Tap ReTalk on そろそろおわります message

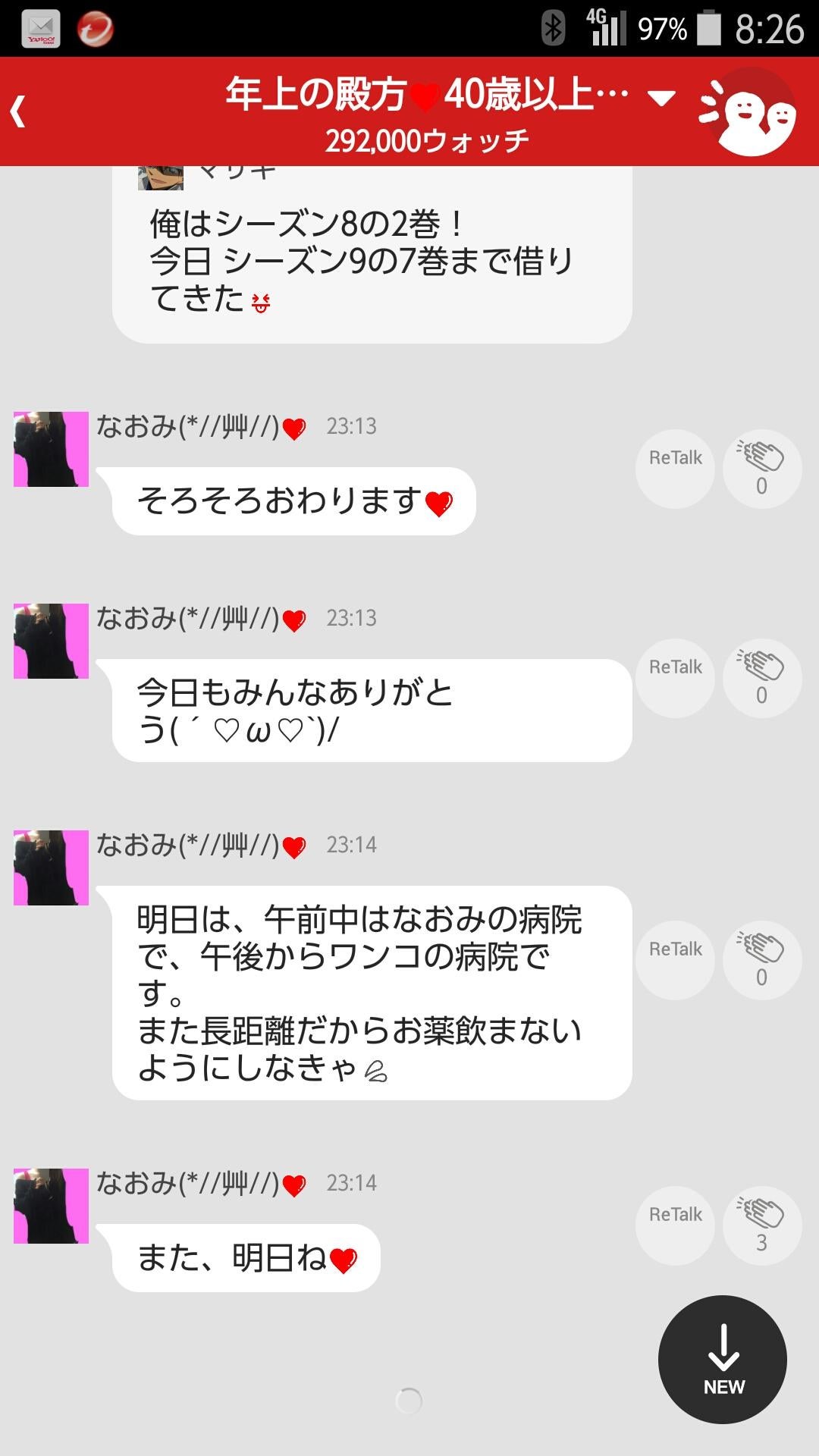tap(673, 469)
